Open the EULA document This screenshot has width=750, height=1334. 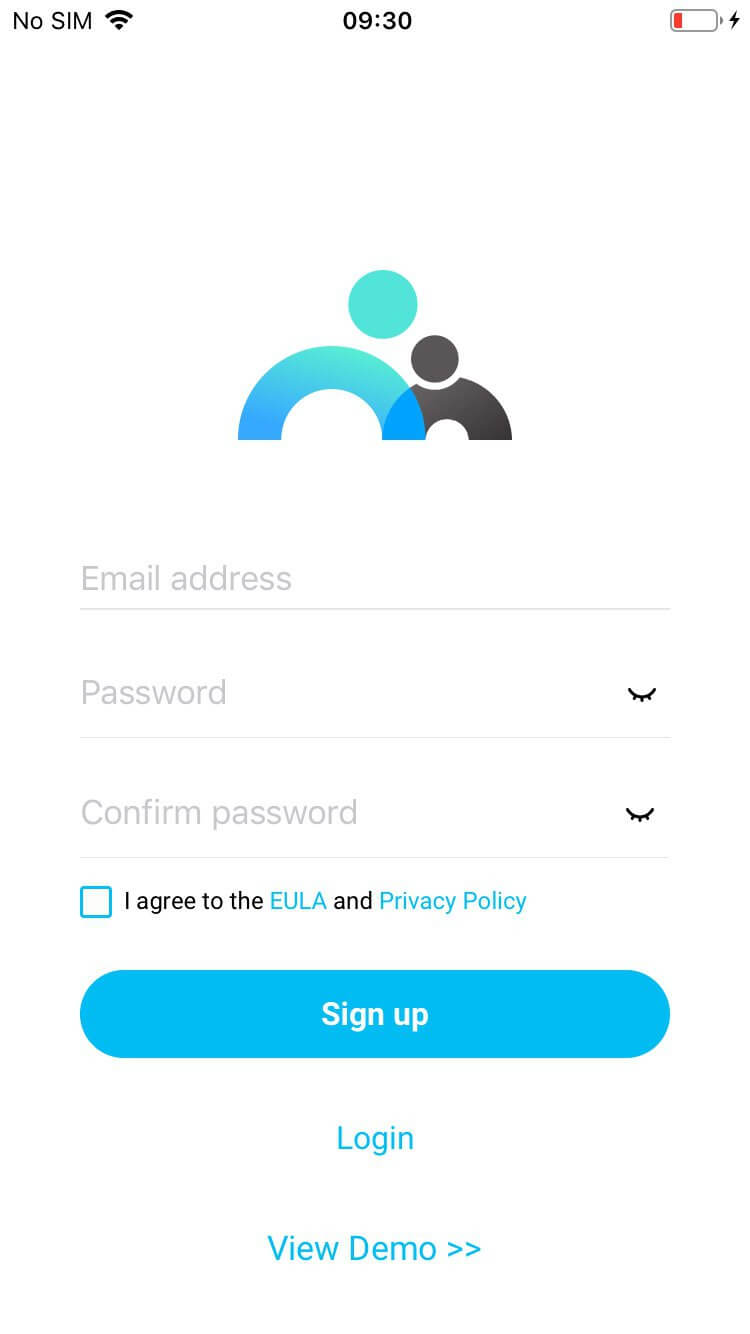tap(297, 901)
